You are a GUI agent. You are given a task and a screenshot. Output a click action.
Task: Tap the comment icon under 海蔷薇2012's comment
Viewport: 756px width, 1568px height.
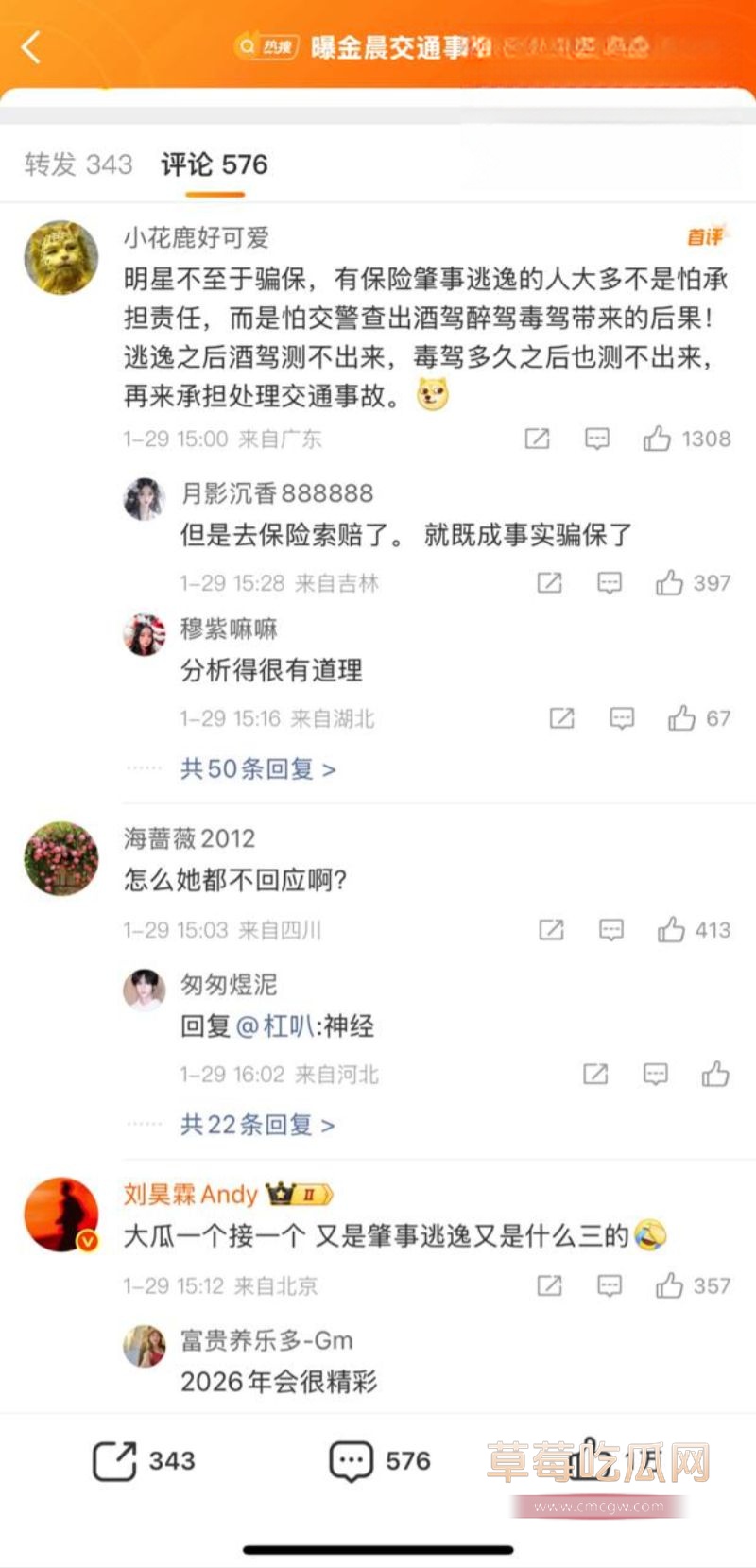(x=610, y=930)
